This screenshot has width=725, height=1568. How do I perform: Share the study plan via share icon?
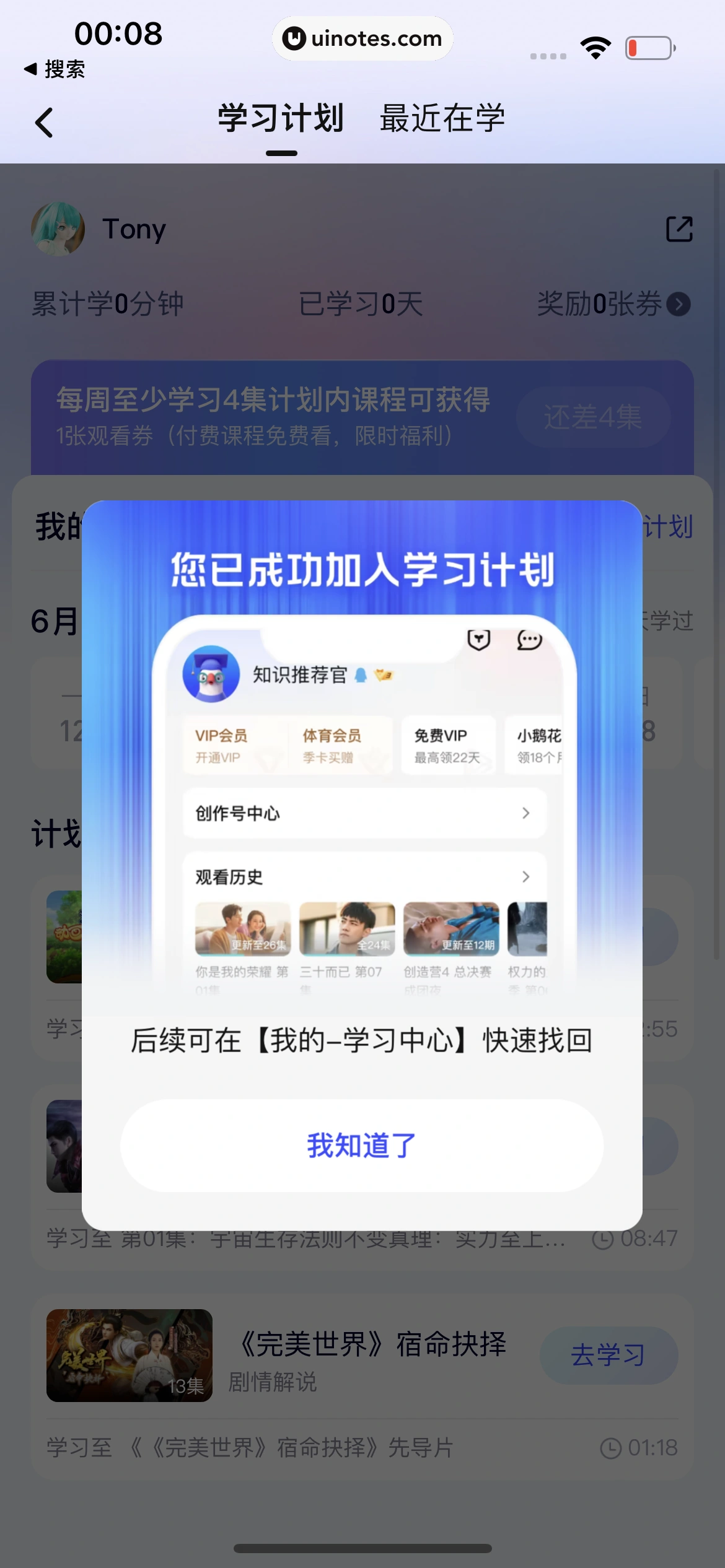pos(679,229)
